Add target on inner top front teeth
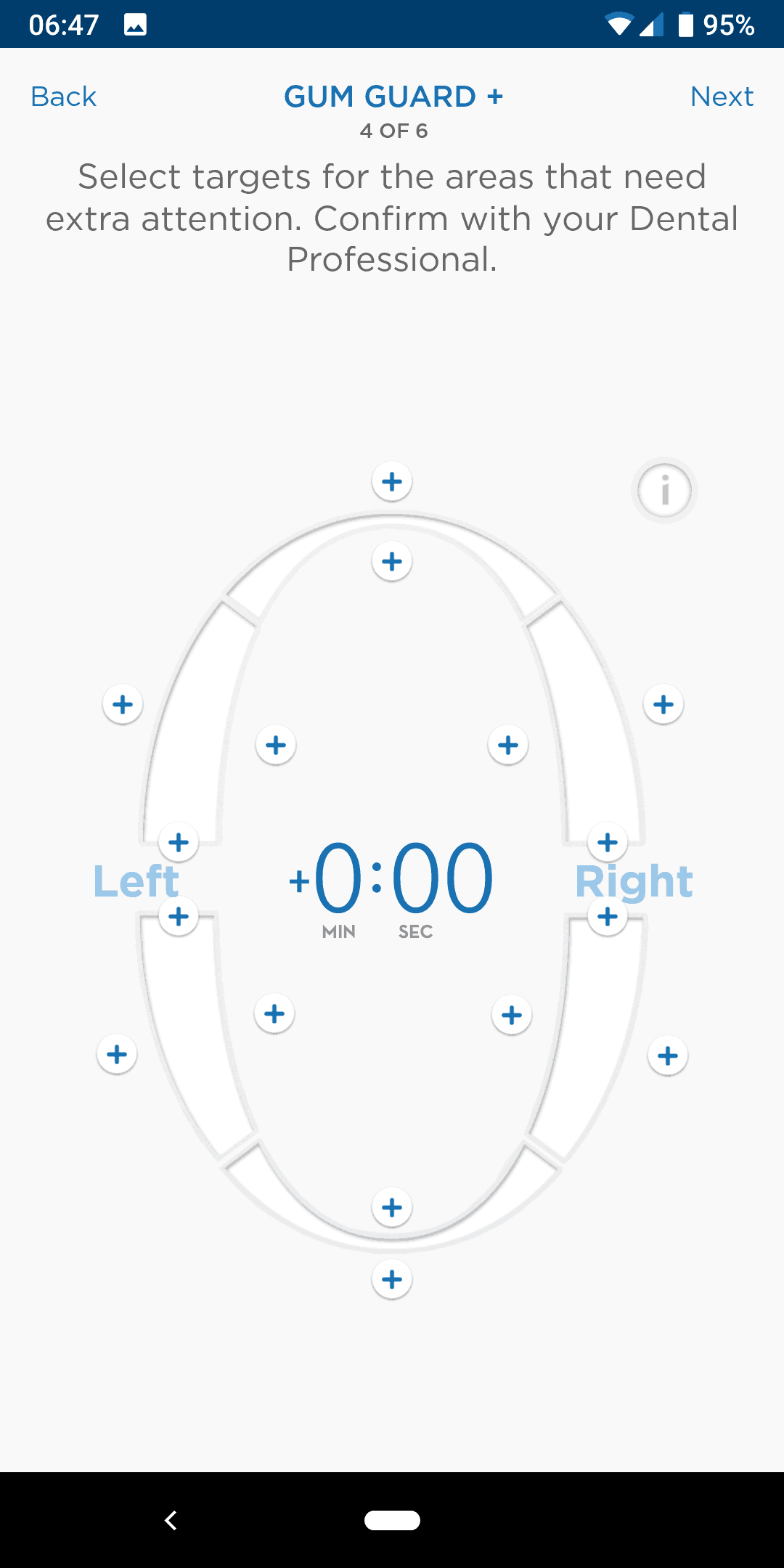 392,561
